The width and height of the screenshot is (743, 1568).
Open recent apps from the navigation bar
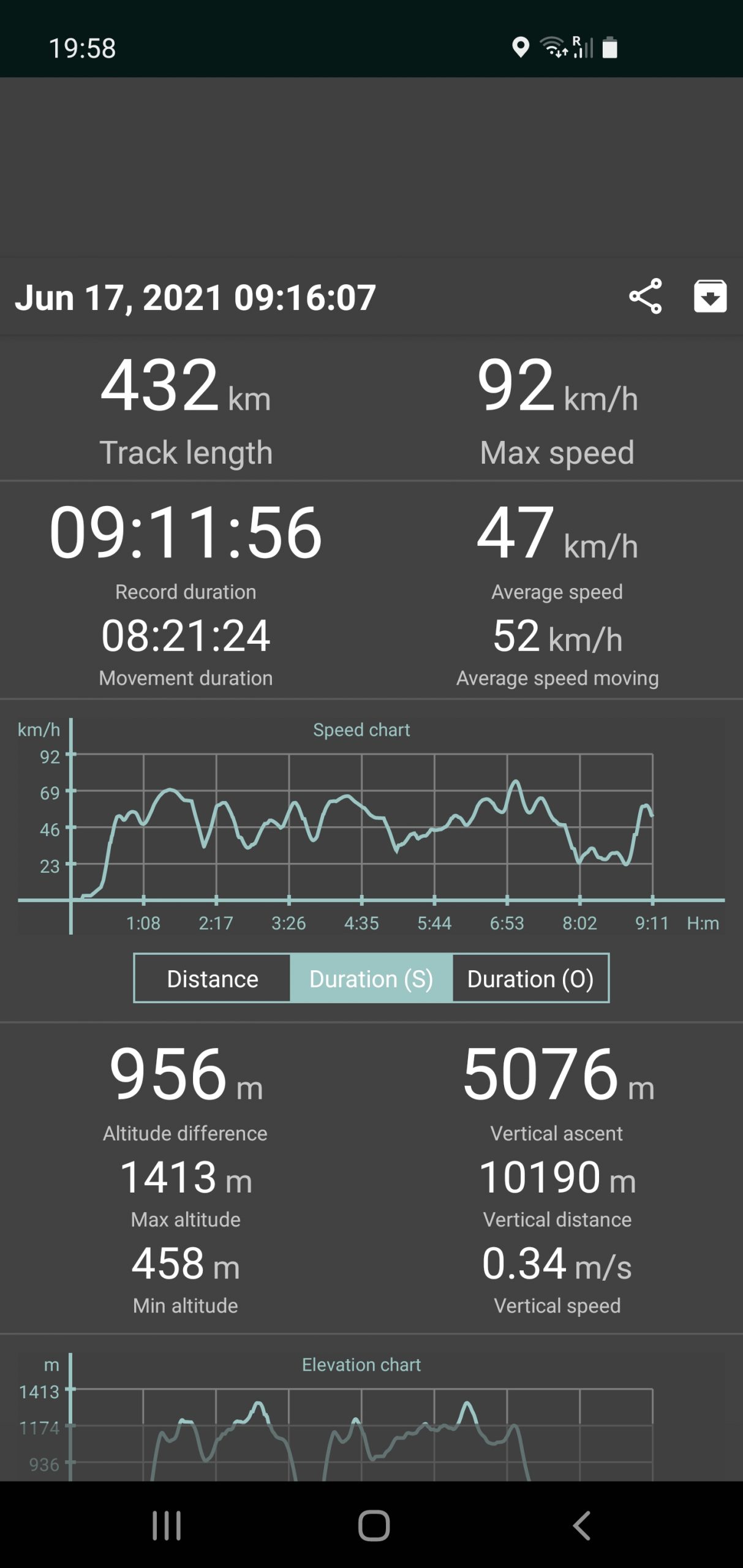tap(167, 1525)
